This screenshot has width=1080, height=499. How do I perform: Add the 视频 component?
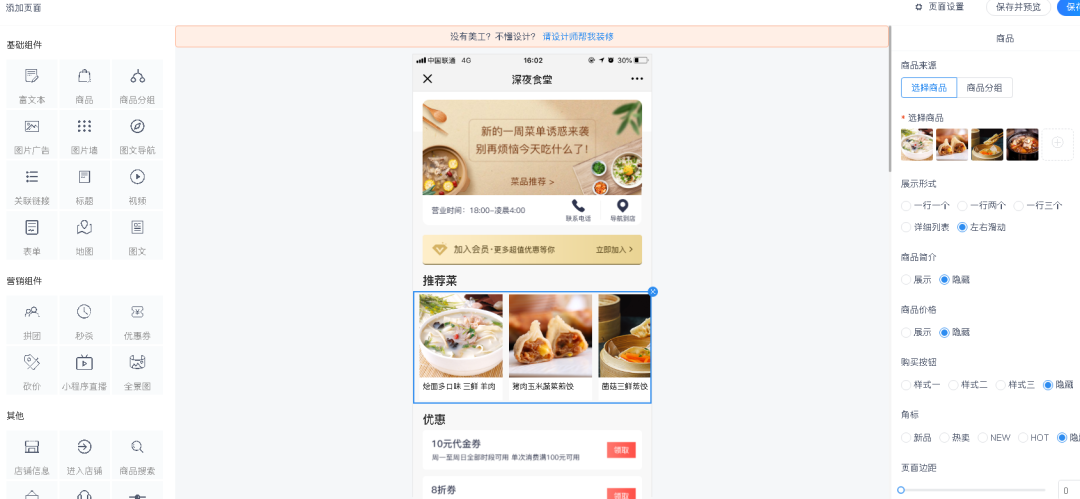coord(137,185)
